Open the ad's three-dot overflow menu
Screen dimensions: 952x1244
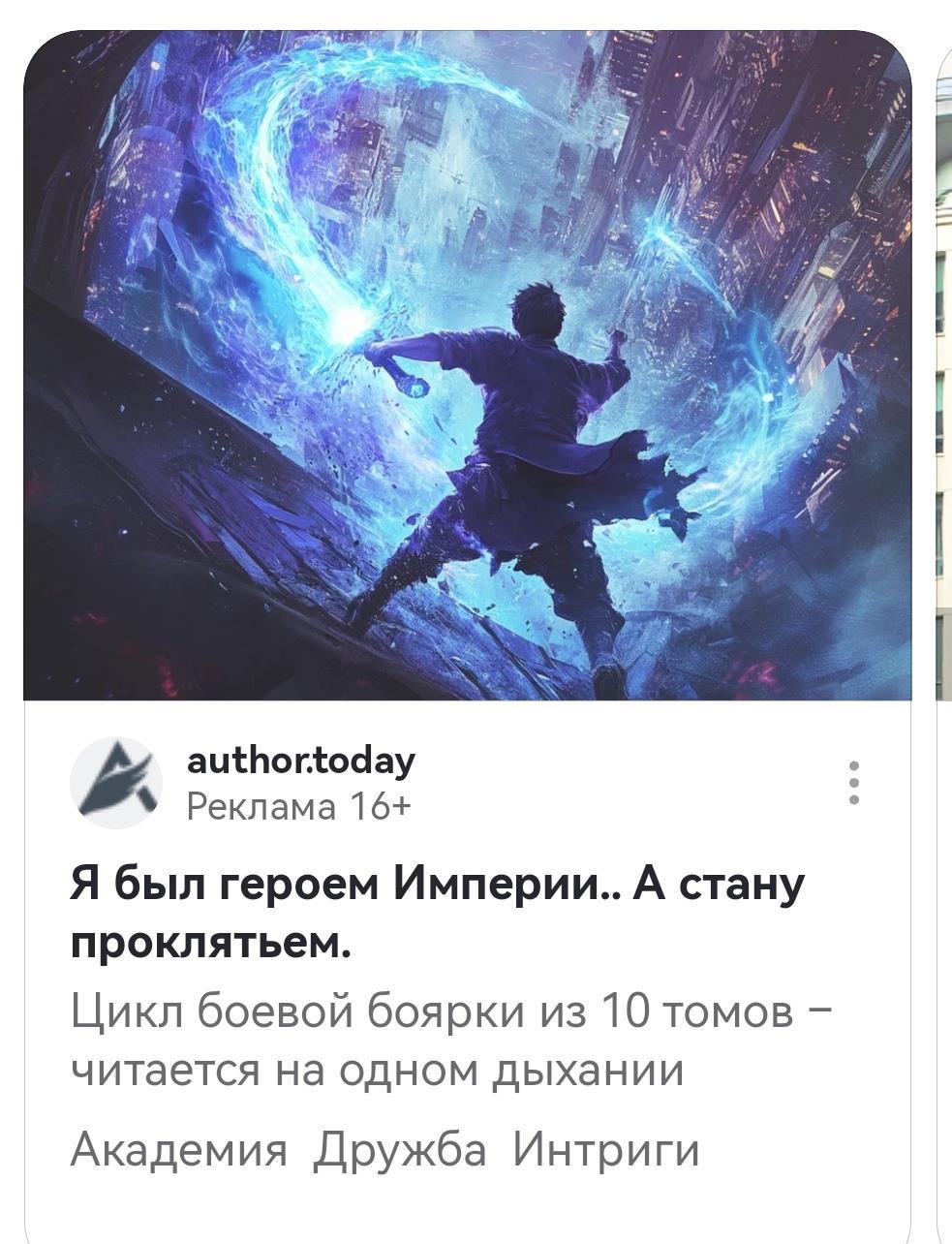[853, 783]
